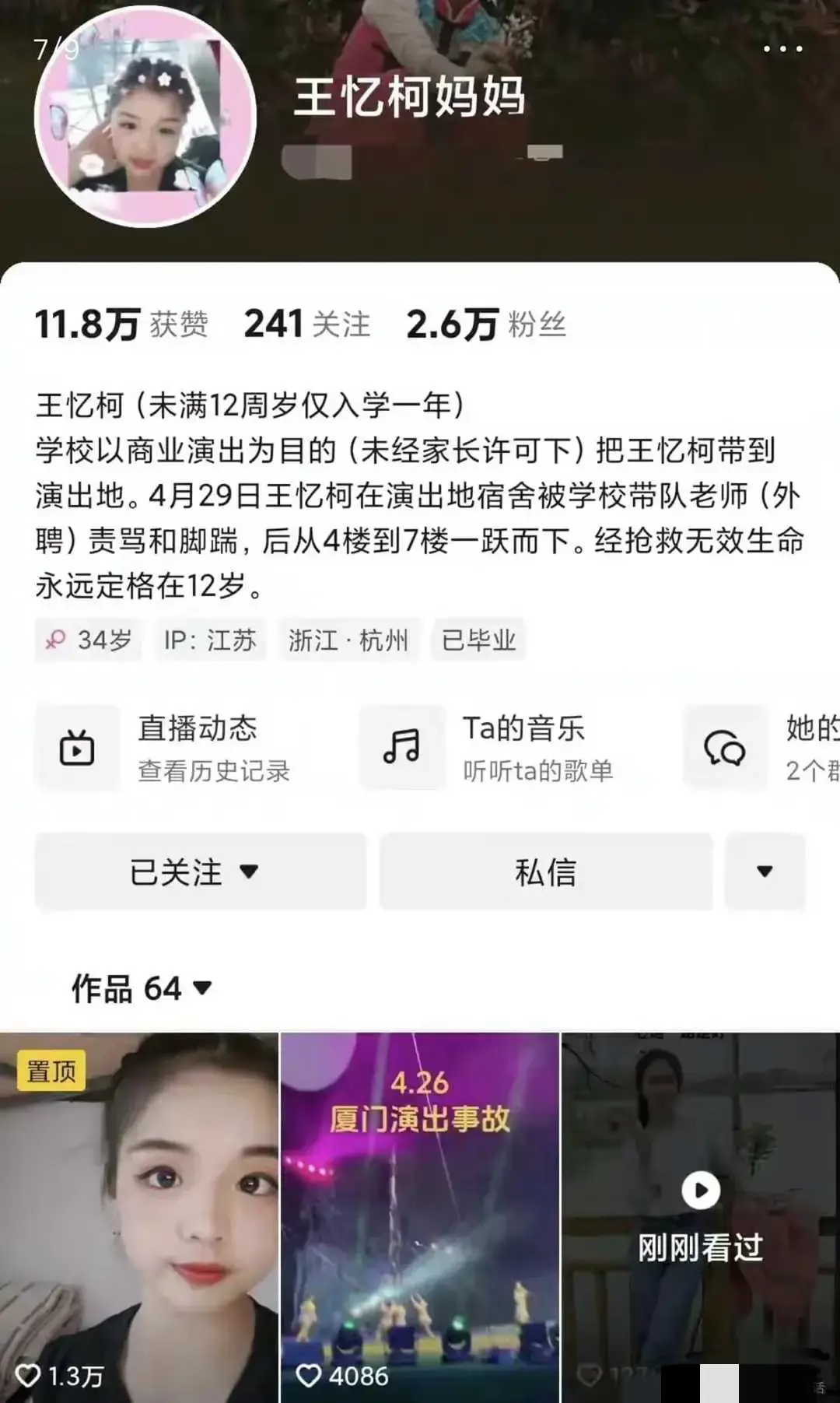Open the pinned 置顶 video

(138, 1218)
